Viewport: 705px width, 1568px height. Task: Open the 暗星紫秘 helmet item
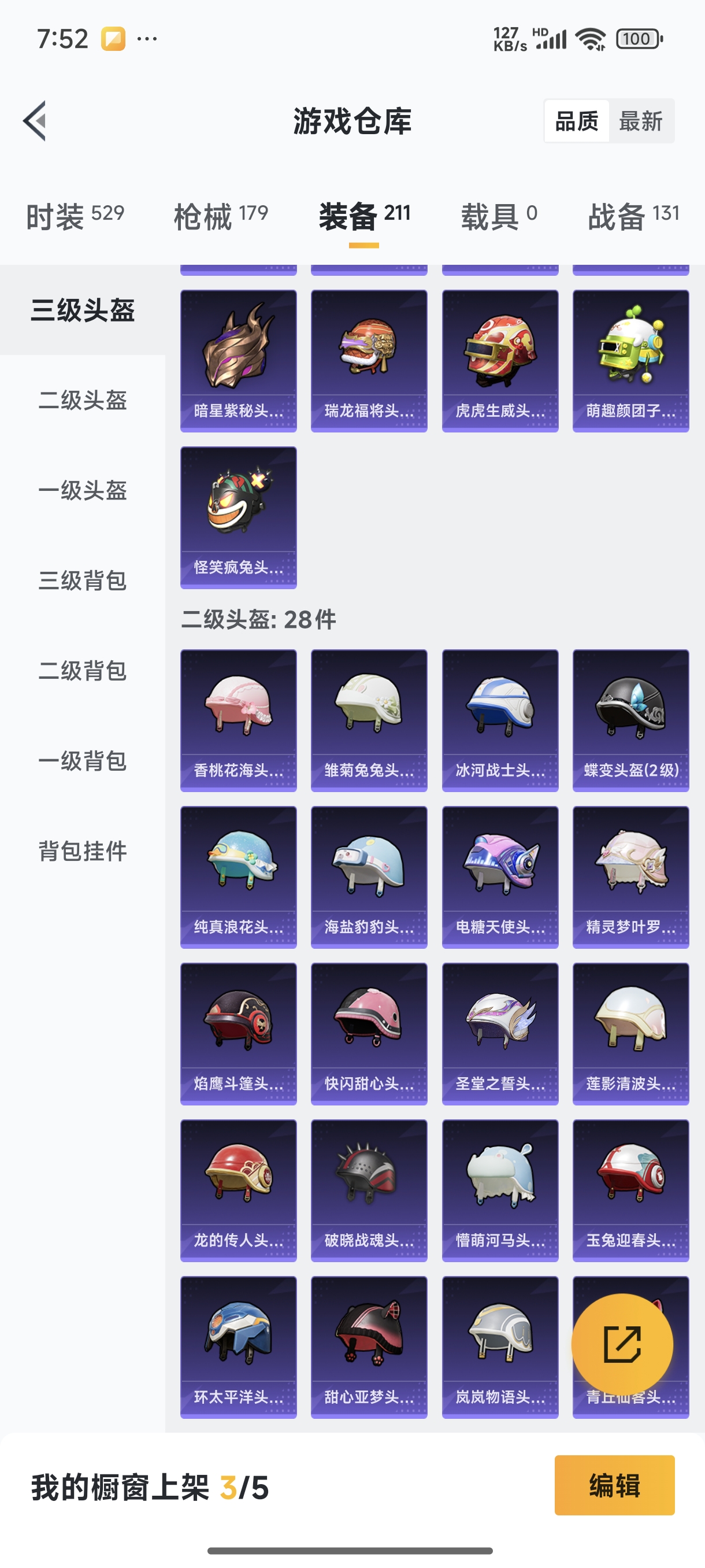239,360
